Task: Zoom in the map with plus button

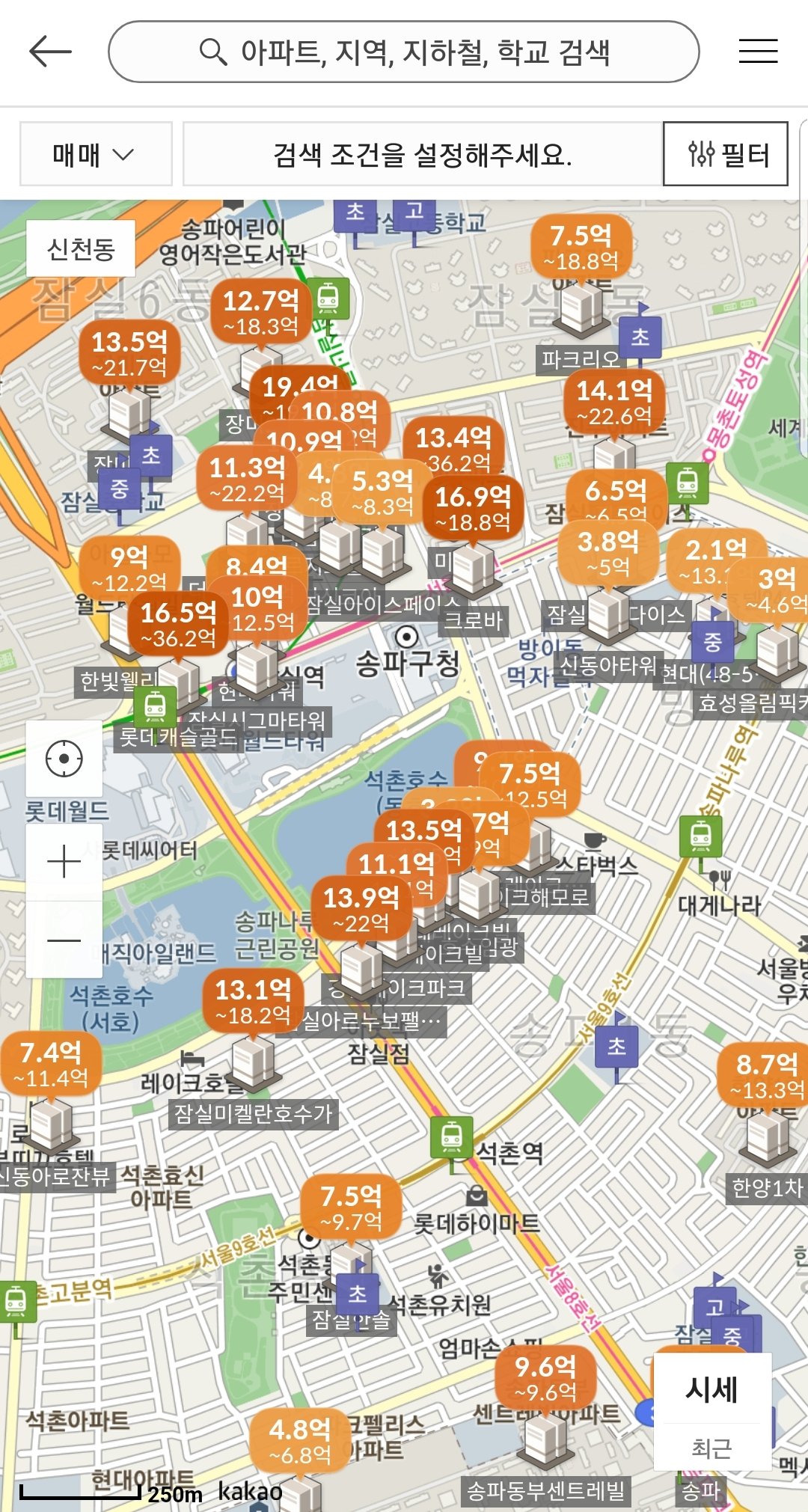Action: [x=64, y=862]
